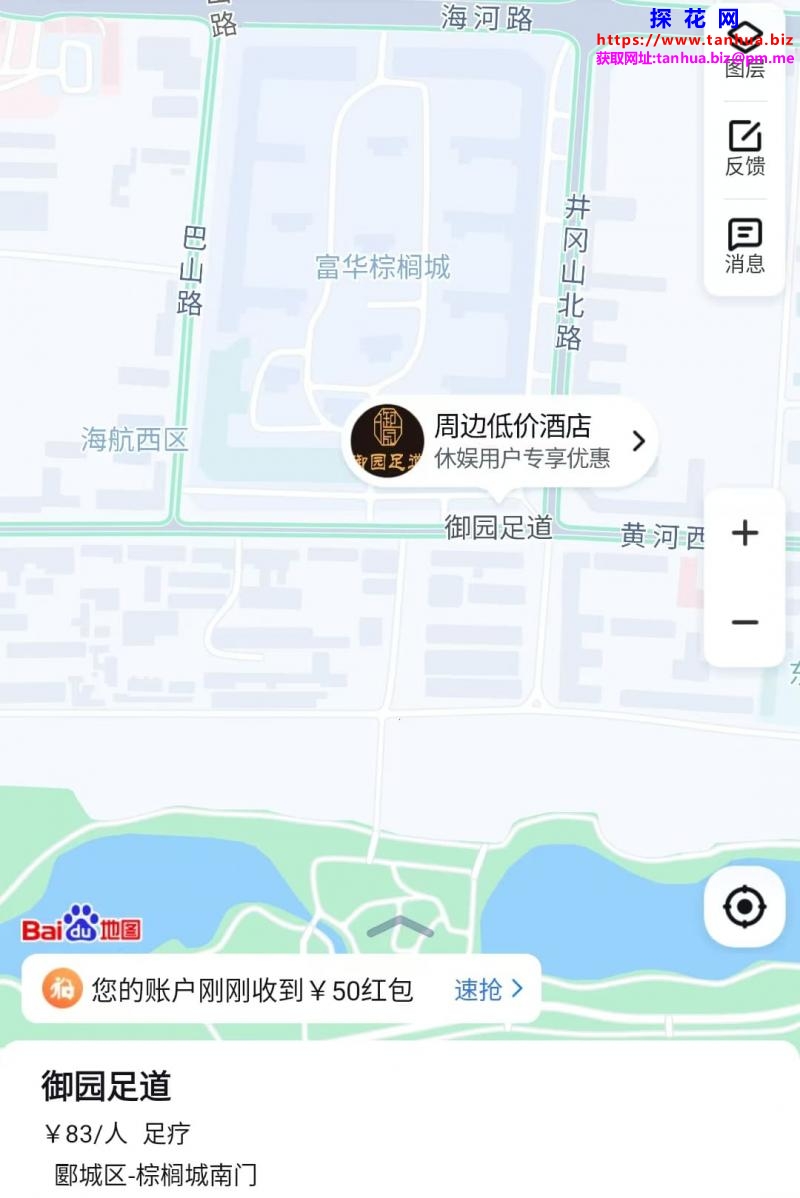This screenshot has width=800, height=1198.
Task: Open the 图层 map layers button
Action: [745, 52]
